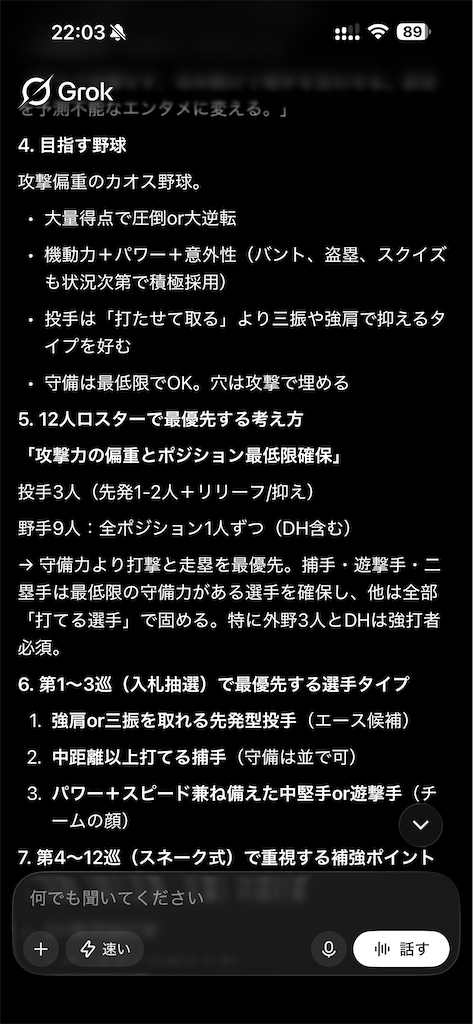
Task: Start voice chat with 話す button
Action: 401,949
